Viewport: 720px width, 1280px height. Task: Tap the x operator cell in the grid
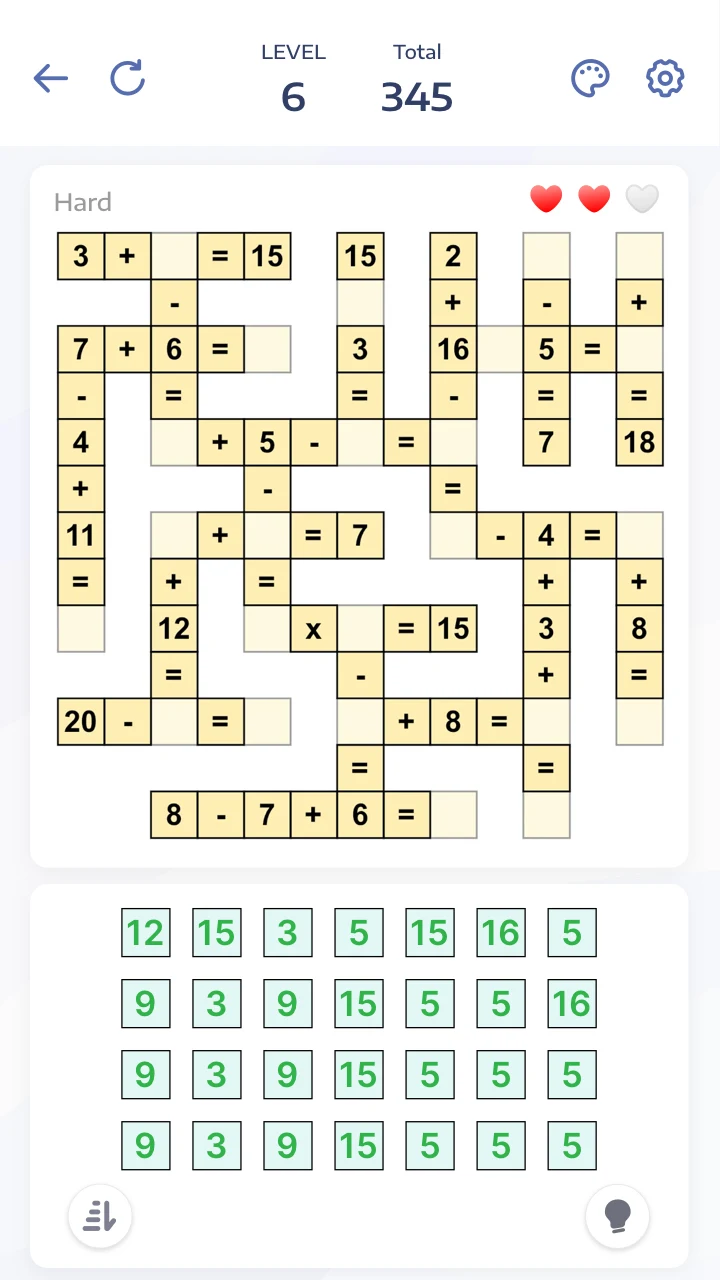[313, 628]
